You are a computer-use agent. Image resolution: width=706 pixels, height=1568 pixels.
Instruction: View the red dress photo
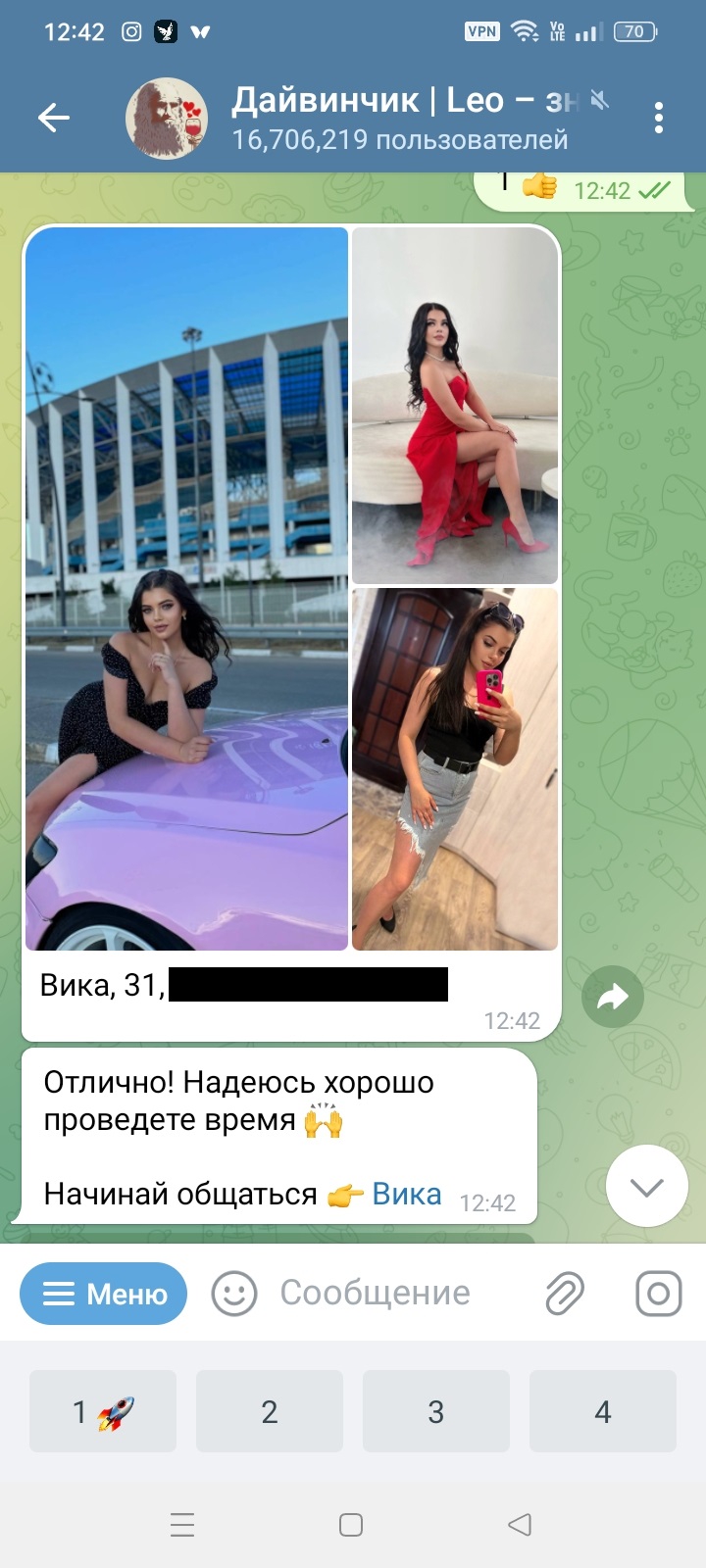(x=455, y=406)
